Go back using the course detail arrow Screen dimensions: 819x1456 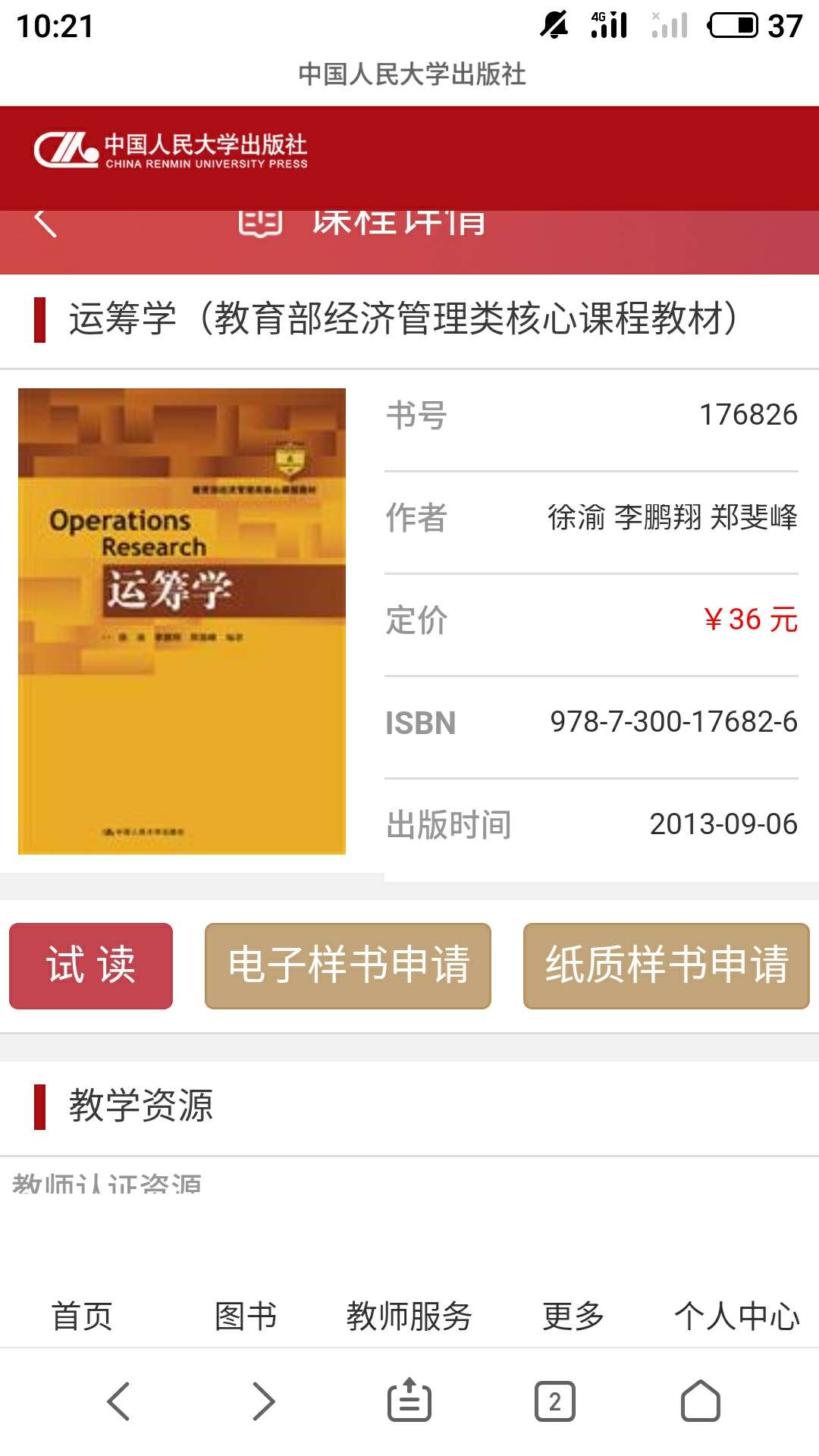(x=45, y=224)
